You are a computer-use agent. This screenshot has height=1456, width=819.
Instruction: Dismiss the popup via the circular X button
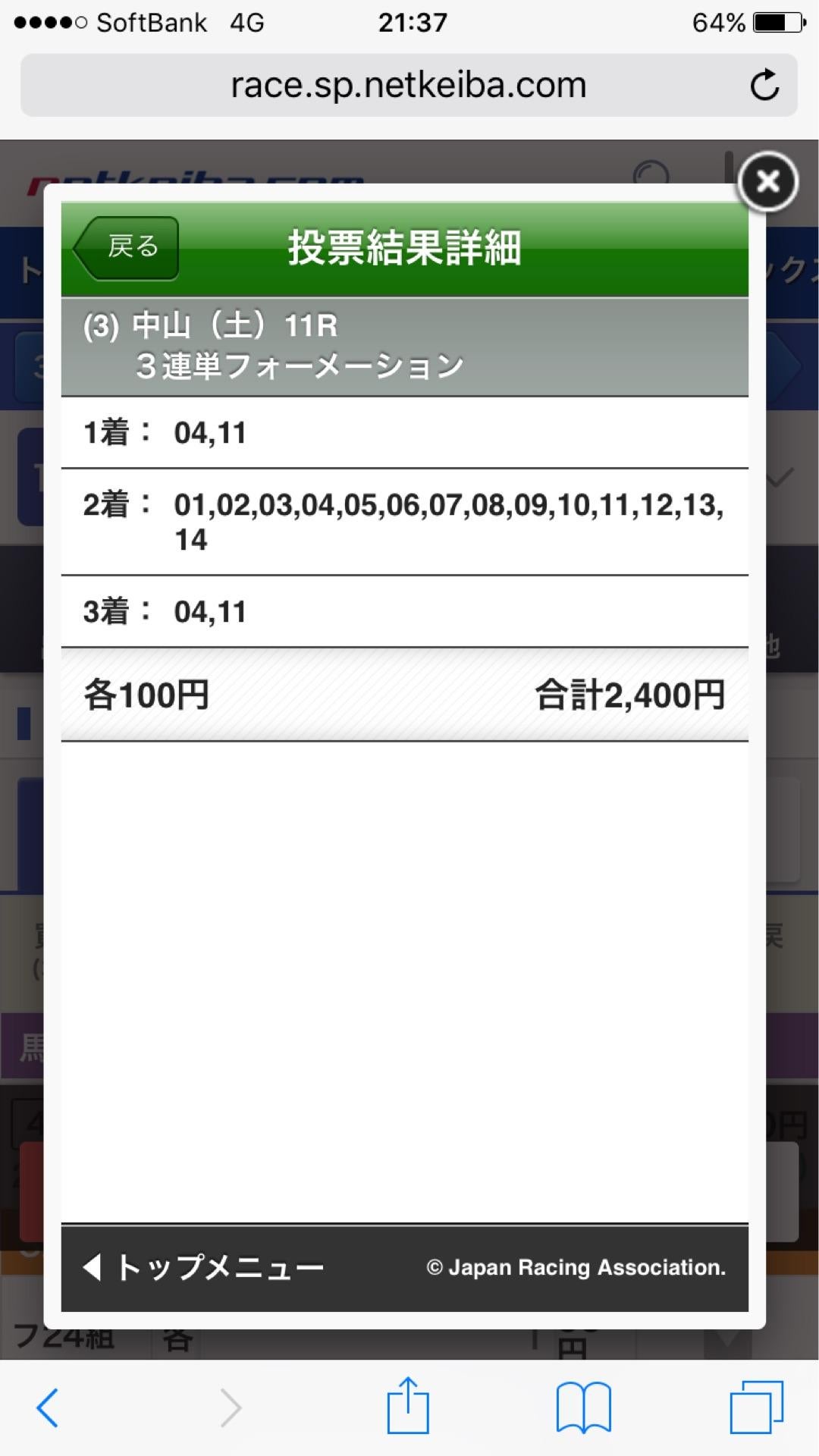pos(768,182)
